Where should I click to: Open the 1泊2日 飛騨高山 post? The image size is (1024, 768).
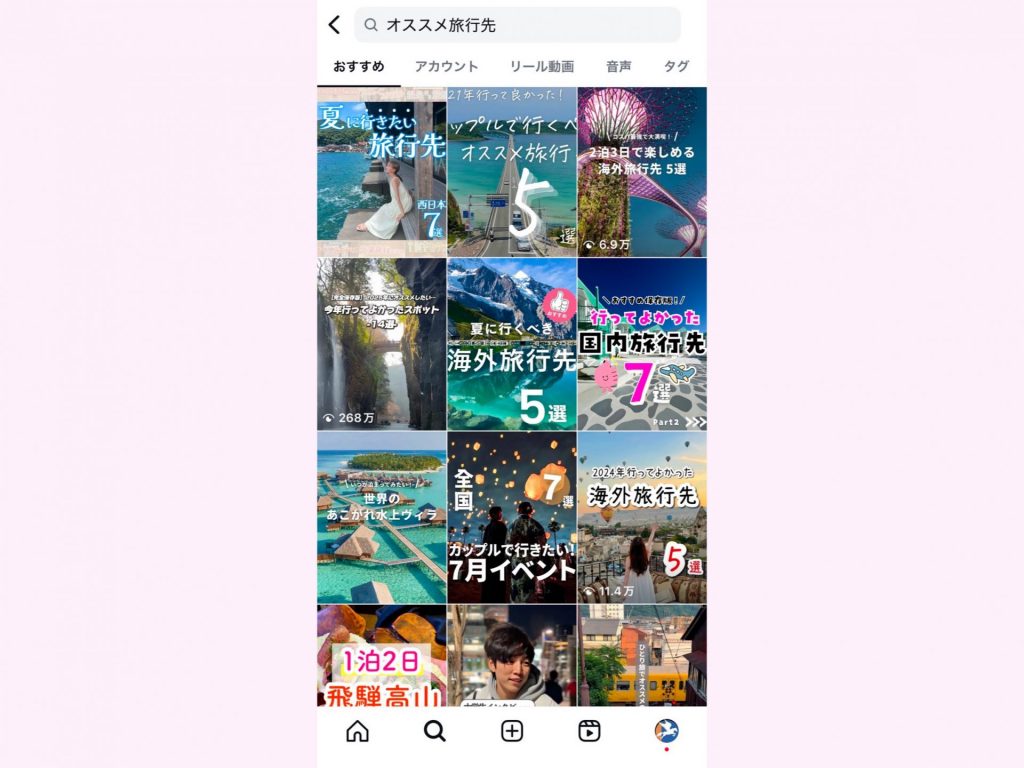click(x=381, y=656)
